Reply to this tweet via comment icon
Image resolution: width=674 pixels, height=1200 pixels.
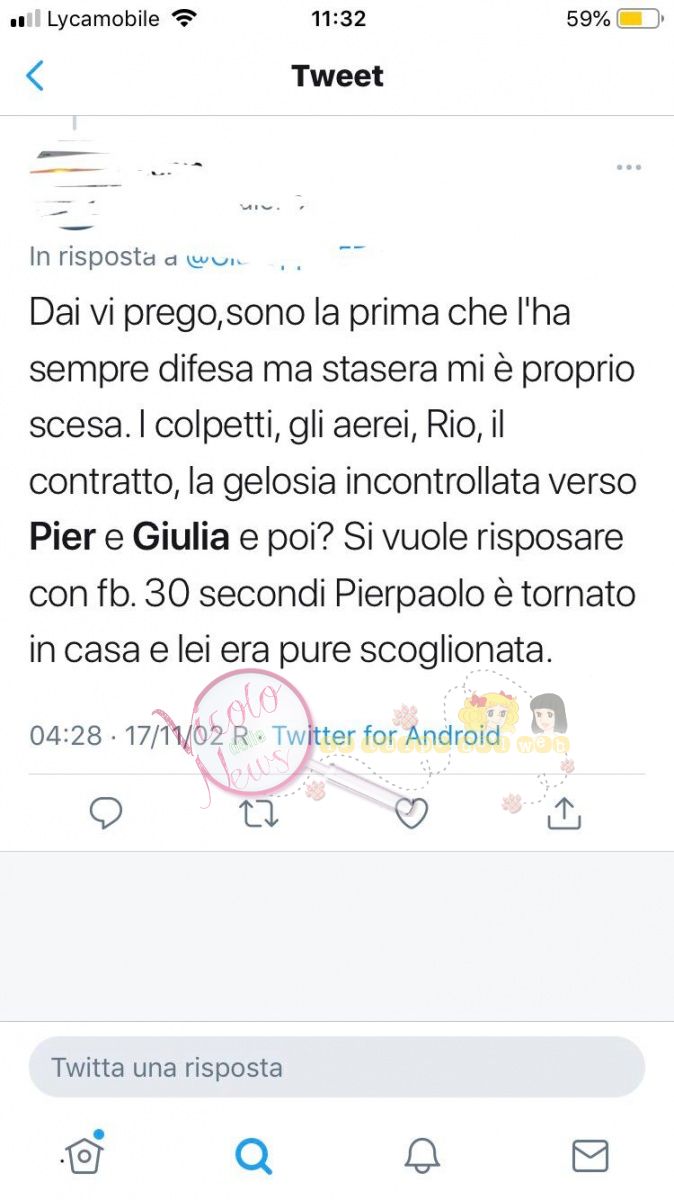point(106,814)
